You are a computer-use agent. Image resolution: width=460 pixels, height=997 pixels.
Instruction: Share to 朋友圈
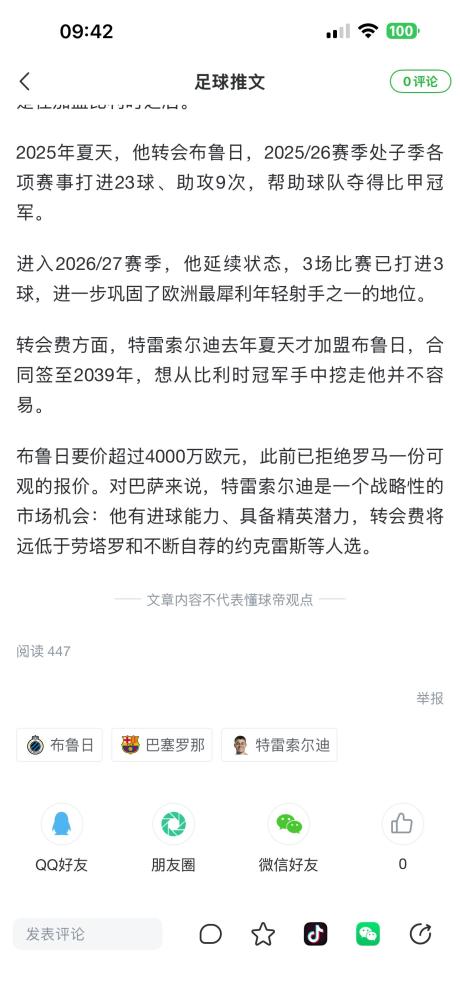pyautogui.click(x=173, y=838)
